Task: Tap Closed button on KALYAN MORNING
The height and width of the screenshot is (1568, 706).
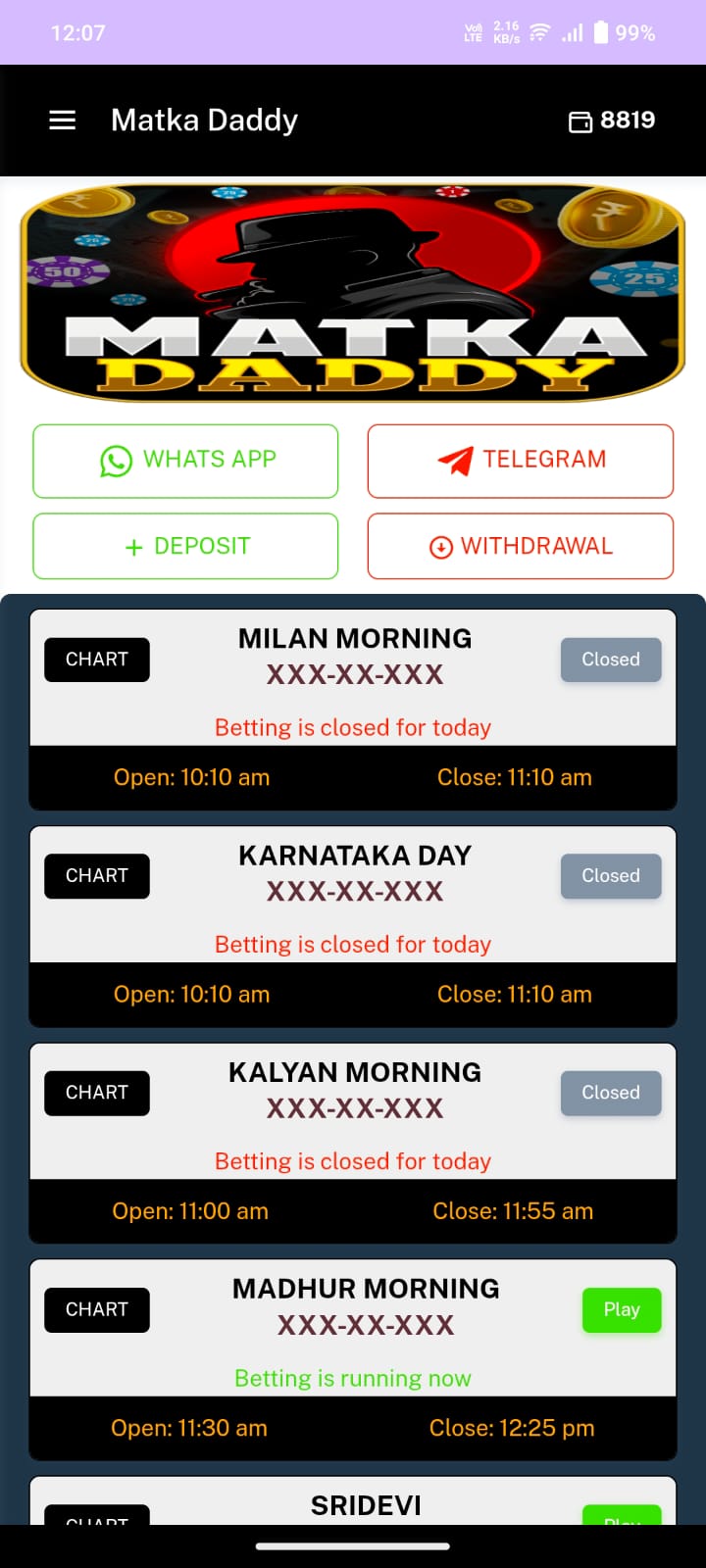Action: point(610,1093)
